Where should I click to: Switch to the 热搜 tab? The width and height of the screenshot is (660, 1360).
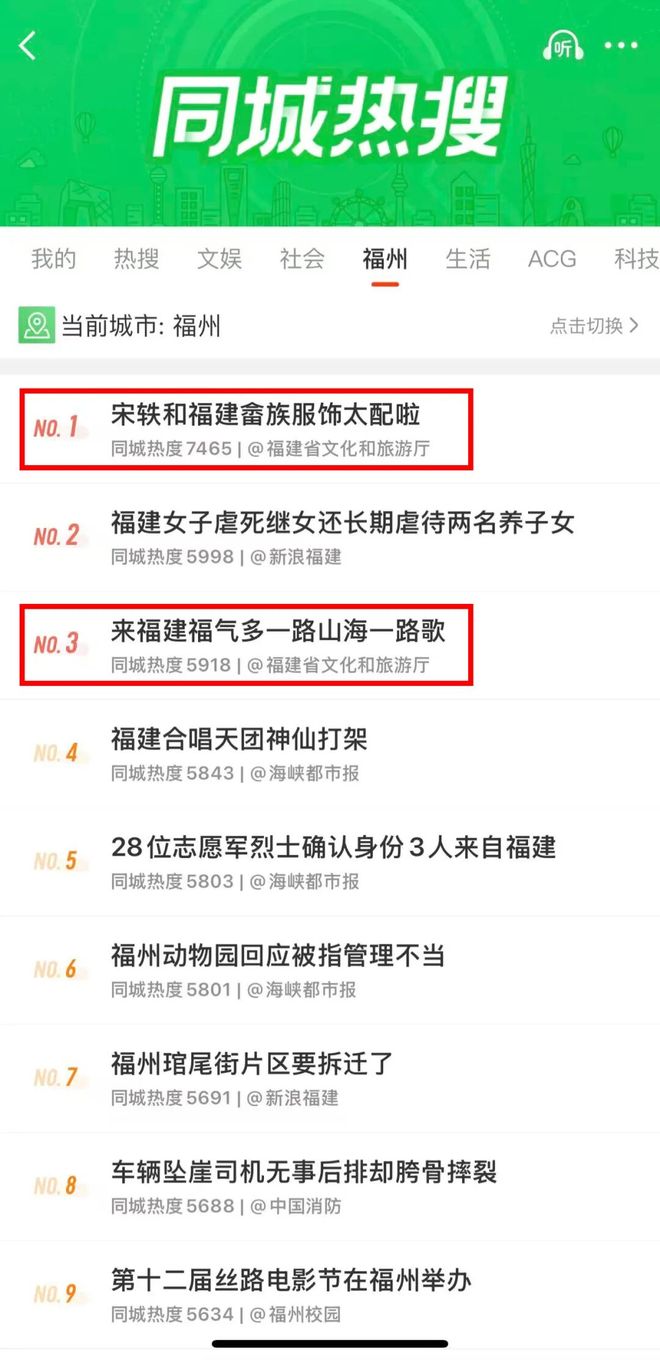136,260
